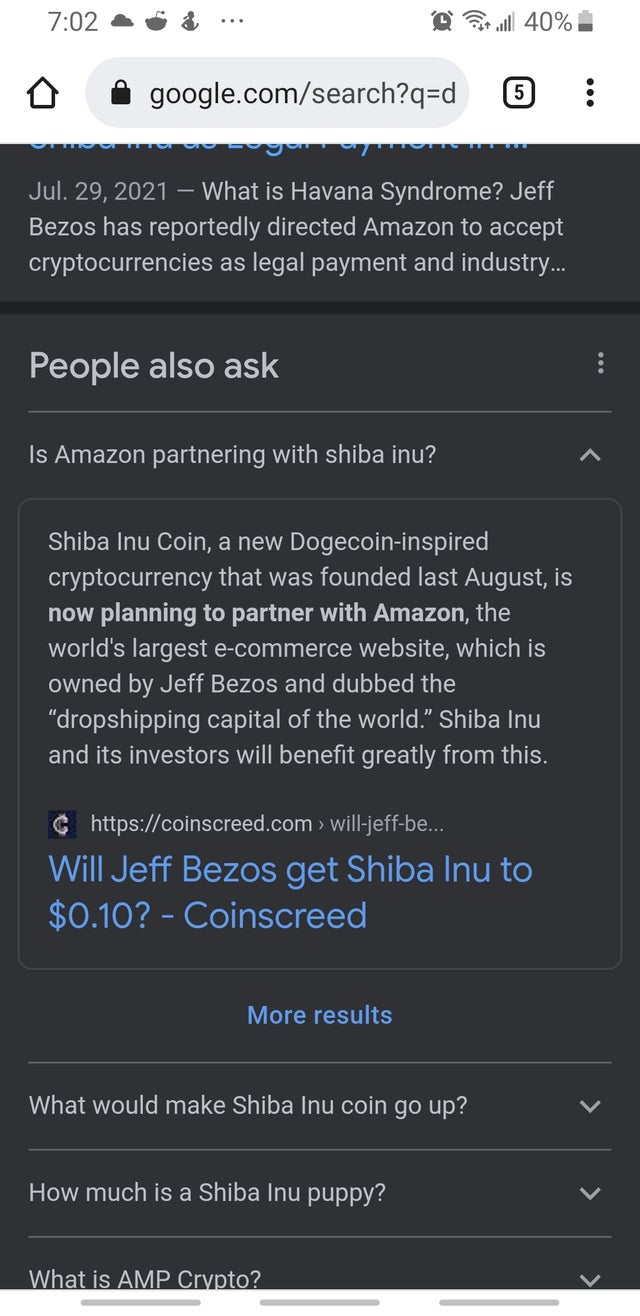
Task: Open the People also ask options menu
Action: tap(599, 363)
